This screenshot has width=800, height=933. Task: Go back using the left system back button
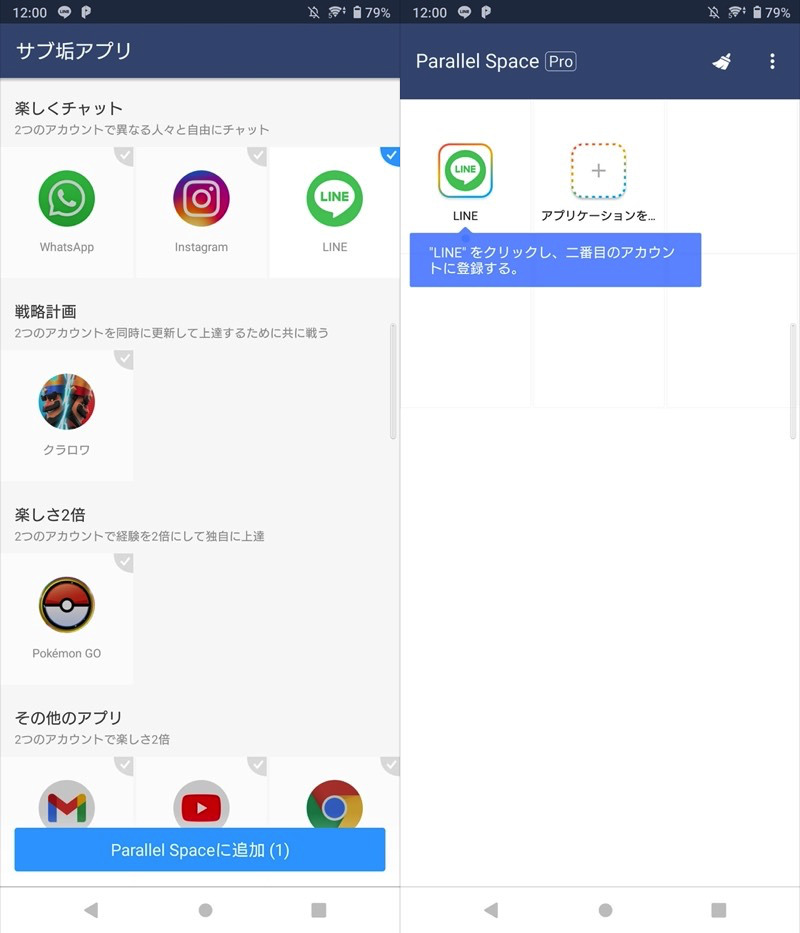point(91,910)
